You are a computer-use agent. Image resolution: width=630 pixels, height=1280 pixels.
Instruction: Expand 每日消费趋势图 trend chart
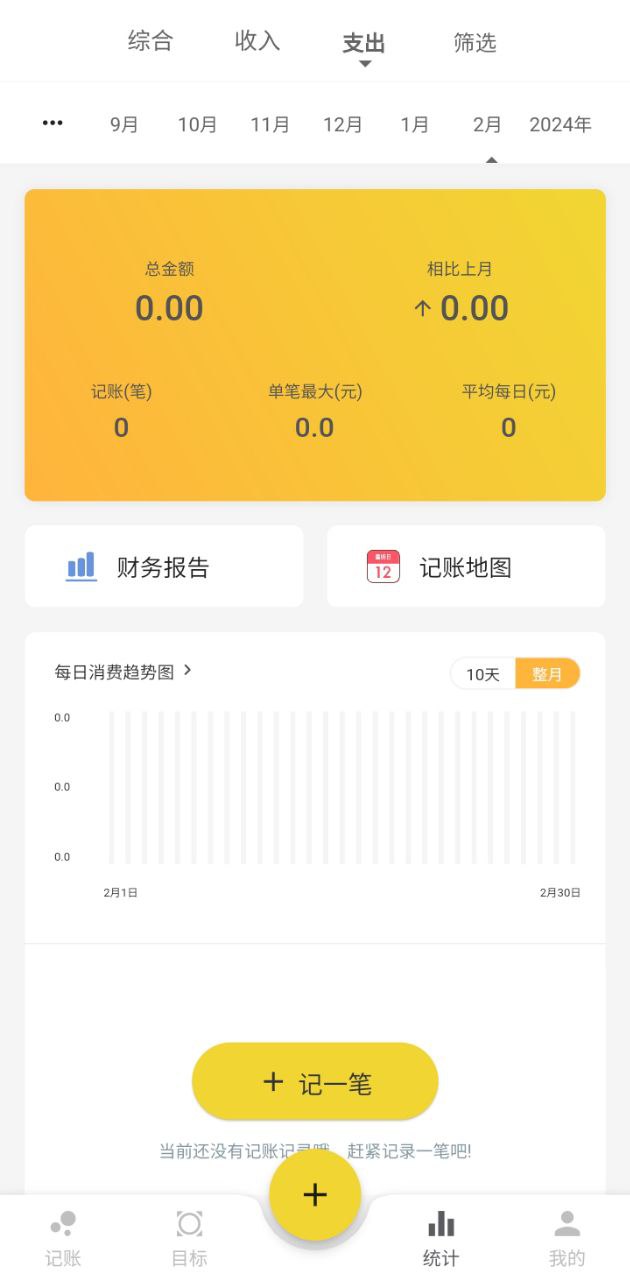(123, 672)
